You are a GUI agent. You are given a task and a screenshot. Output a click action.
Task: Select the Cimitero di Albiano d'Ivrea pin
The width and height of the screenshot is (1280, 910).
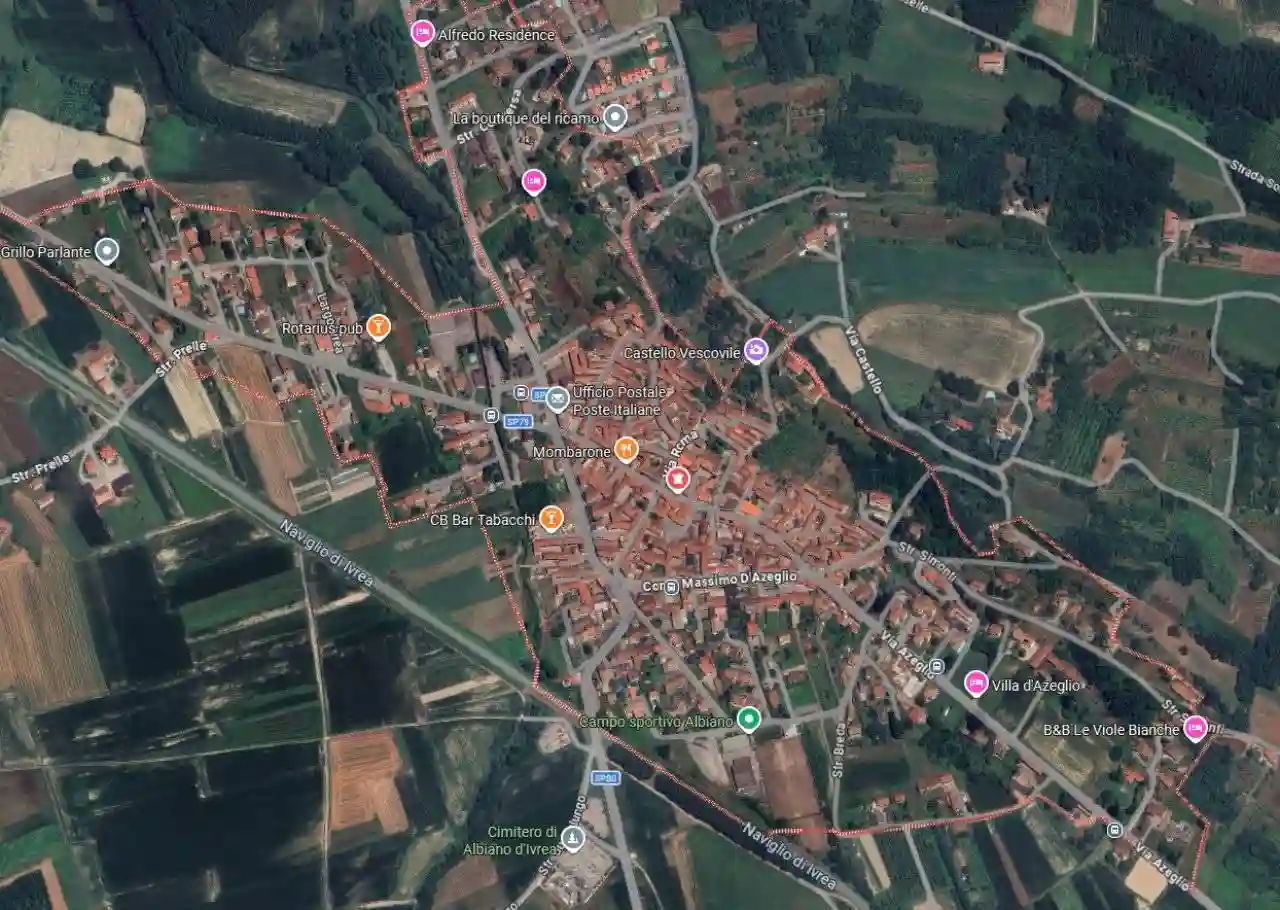(572, 838)
